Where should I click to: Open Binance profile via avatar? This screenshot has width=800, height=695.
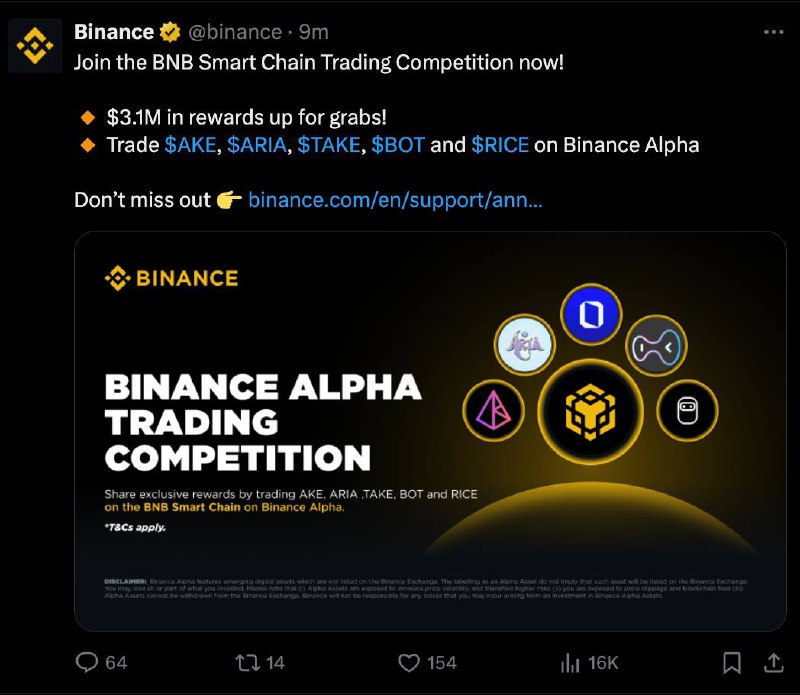pyautogui.click(x=35, y=46)
